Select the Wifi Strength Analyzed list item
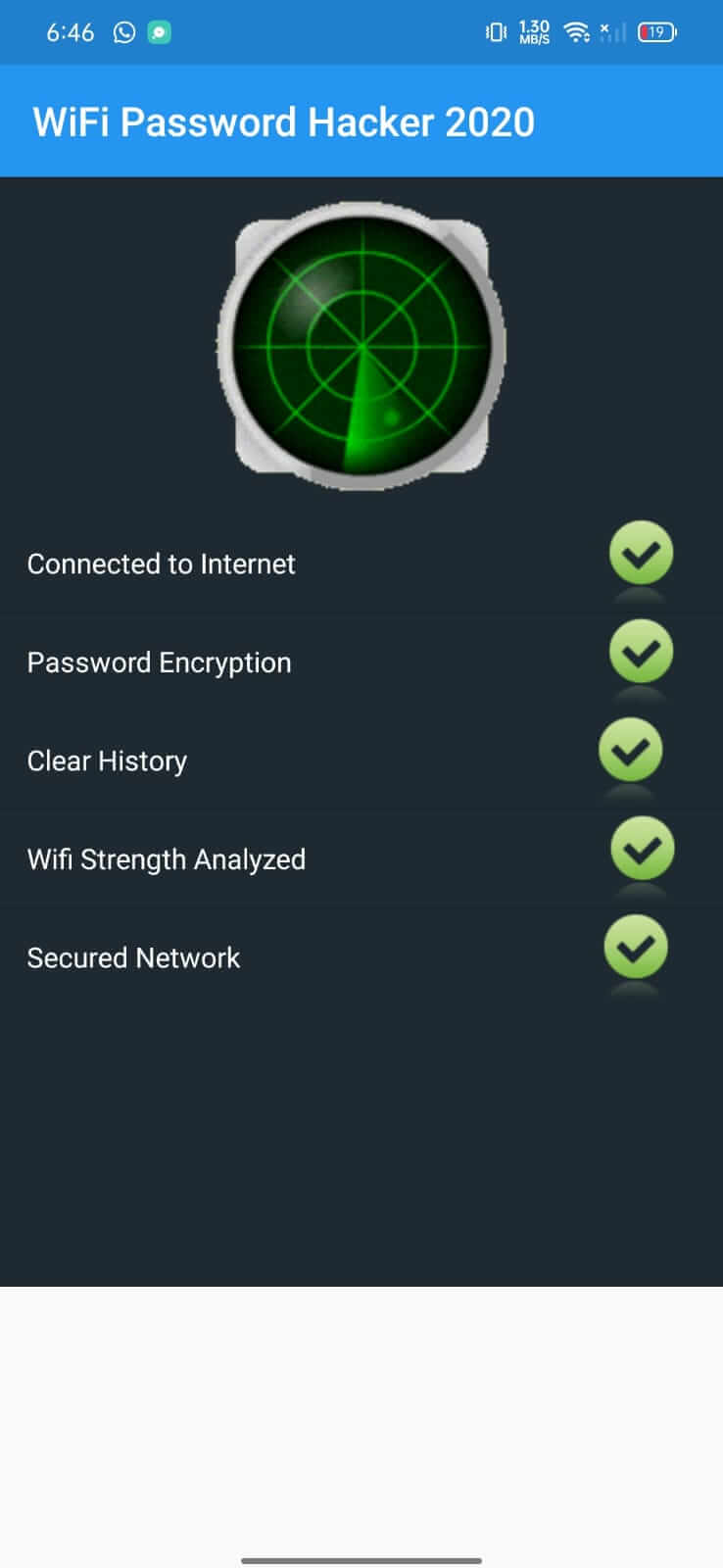This screenshot has width=723, height=1568. (x=167, y=859)
